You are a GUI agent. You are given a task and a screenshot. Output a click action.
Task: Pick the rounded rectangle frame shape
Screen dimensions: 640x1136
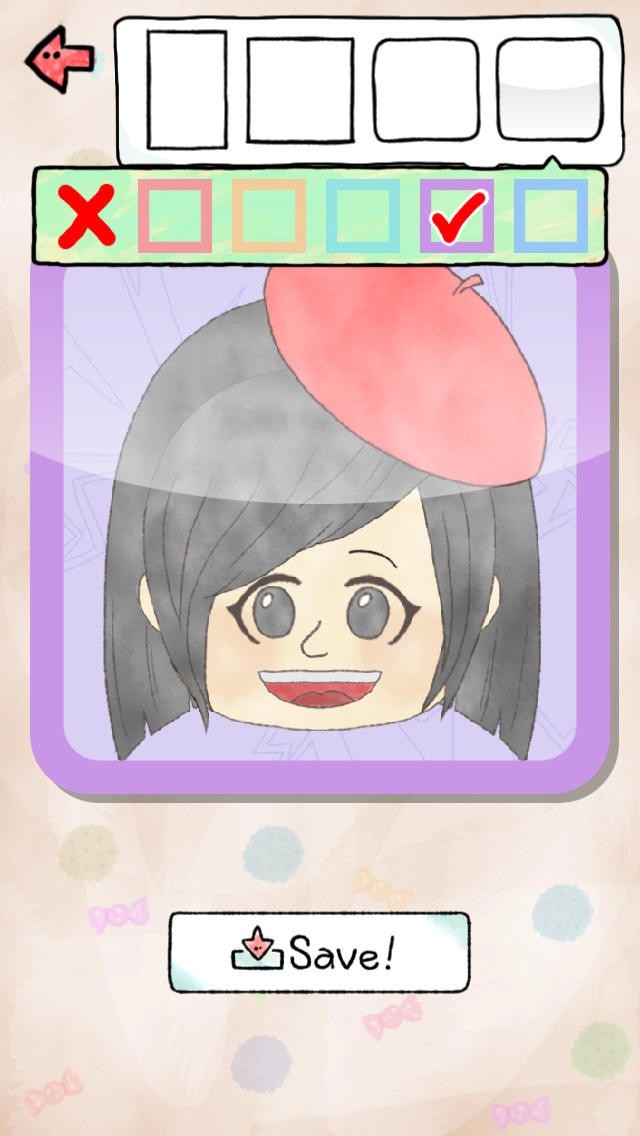pyautogui.click(x=426, y=90)
